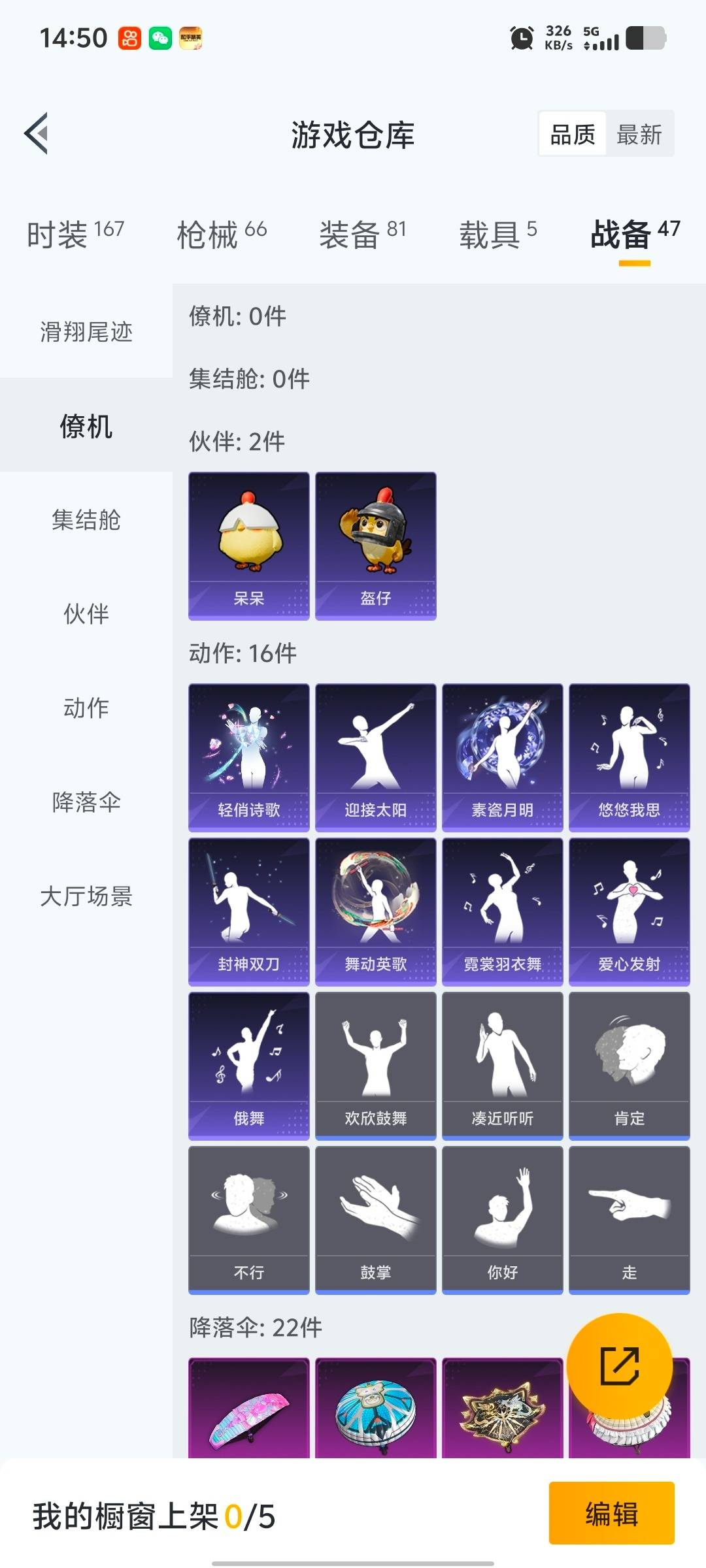Enable 品质 sorting mode
The image size is (706, 1568).
[x=572, y=135]
